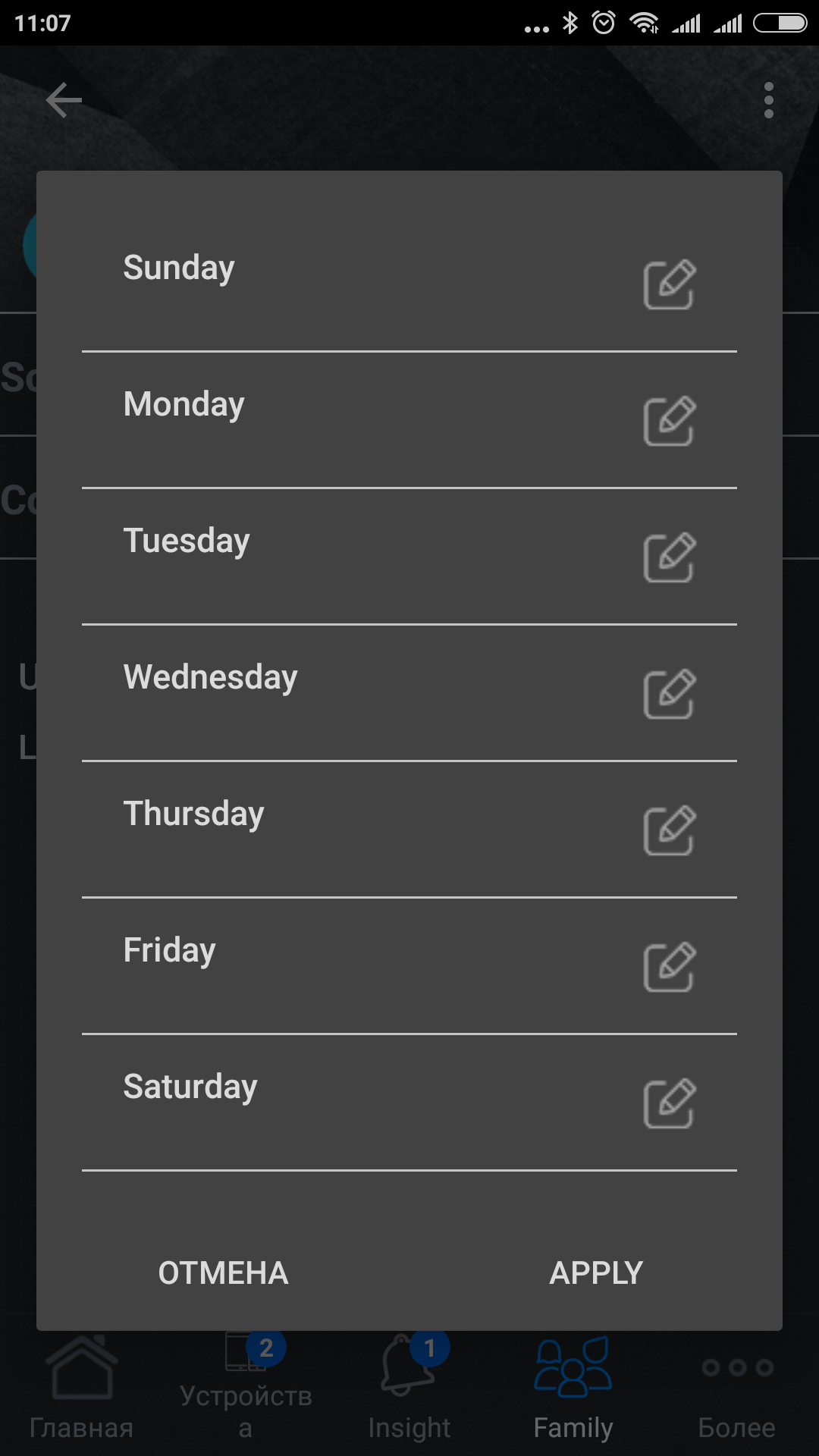Edit the Monday schedule

tap(670, 421)
